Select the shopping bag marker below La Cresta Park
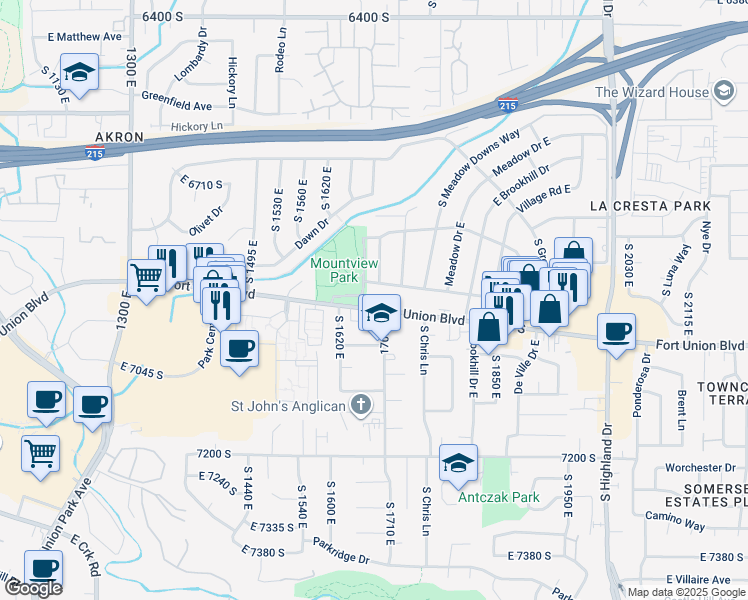Screen dimensions: 748x600 pos(573,252)
